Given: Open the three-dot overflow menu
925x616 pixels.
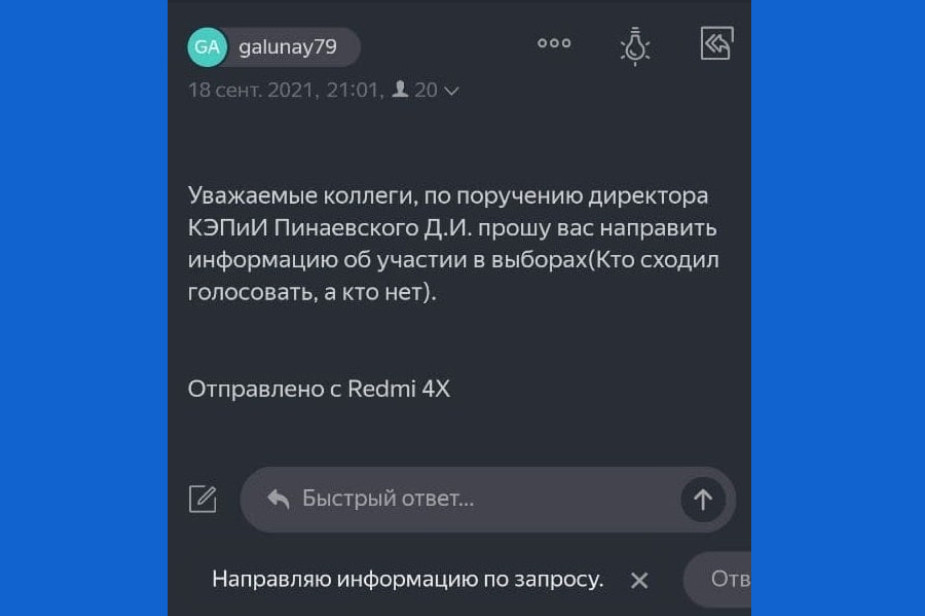Looking at the screenshot, I should (x=554, y=43).
